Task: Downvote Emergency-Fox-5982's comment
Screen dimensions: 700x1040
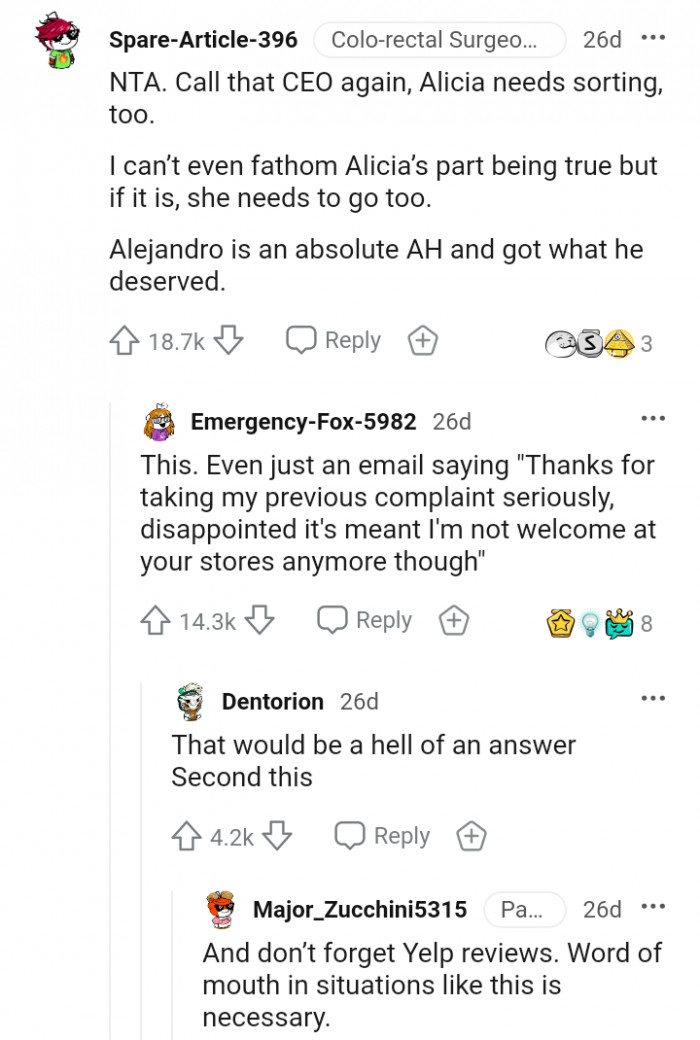Action: point(260,622)
